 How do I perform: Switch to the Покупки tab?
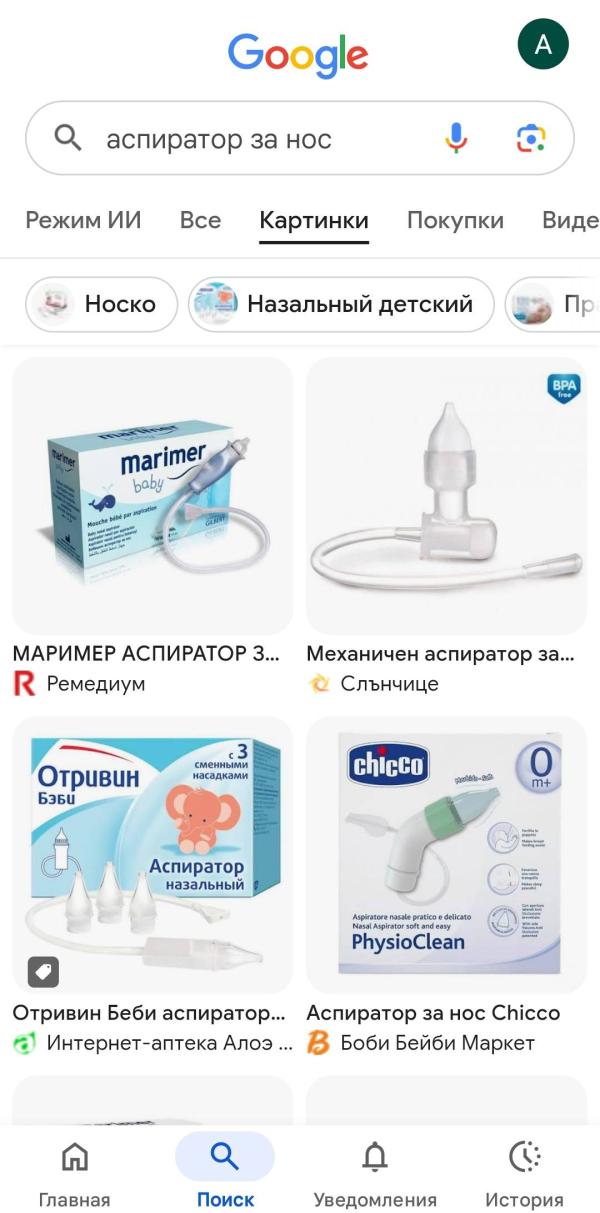point(455,220)
